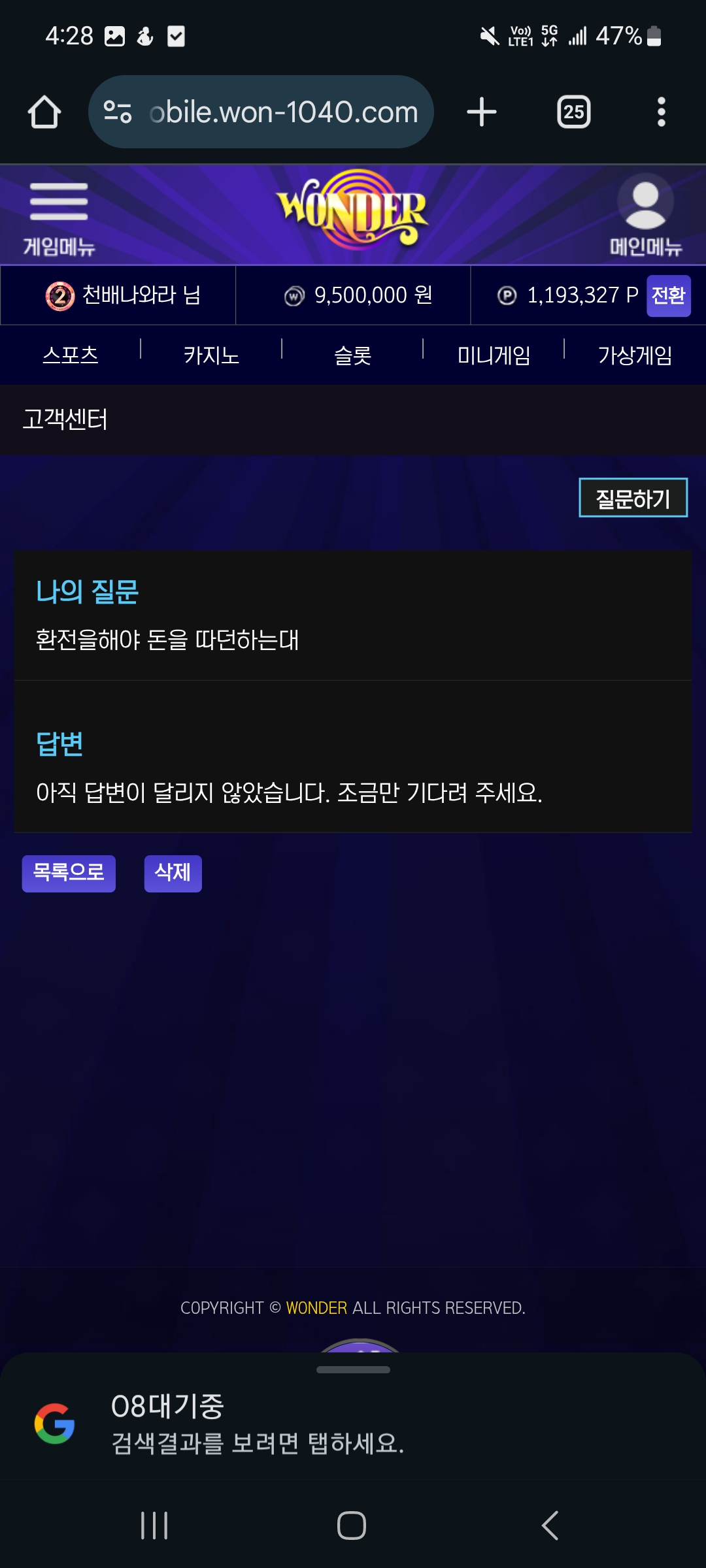Image resolution: width=706 pixels, height=1568 pixels.
Task: Go back to list with 목록으로
Action: pos(69,873)
